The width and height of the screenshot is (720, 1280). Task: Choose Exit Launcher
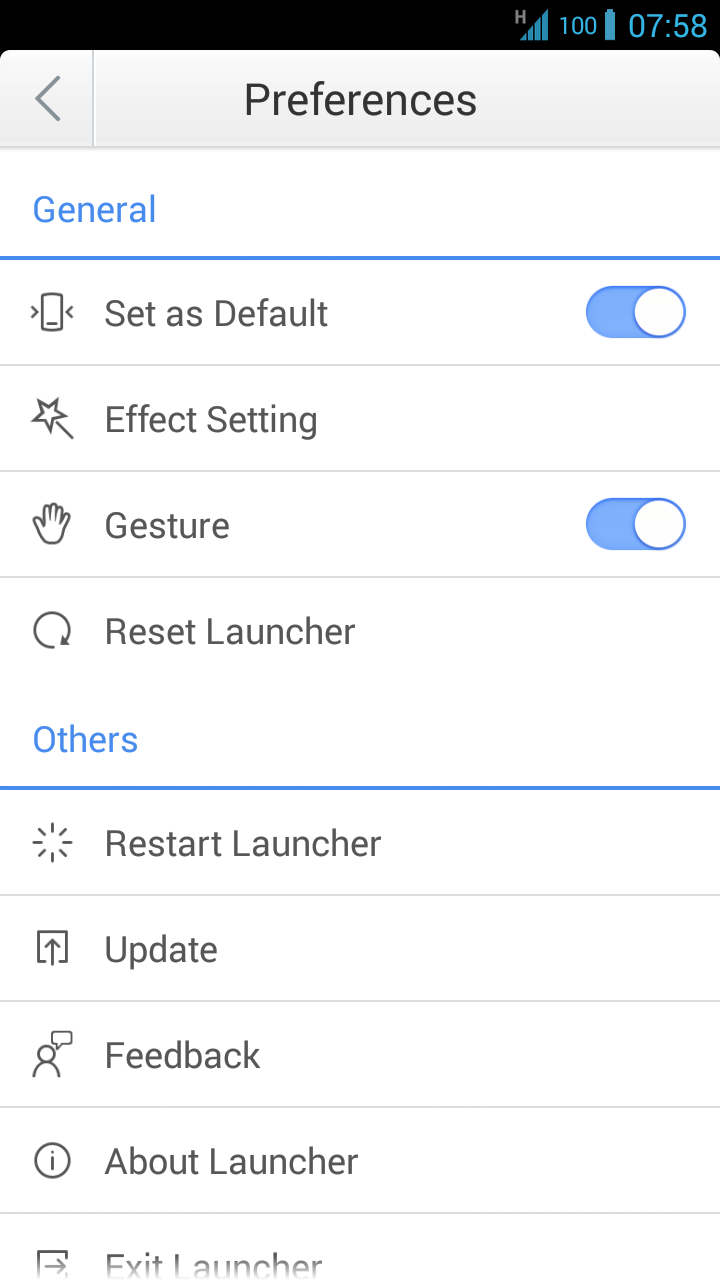[x=360, y=1248]
